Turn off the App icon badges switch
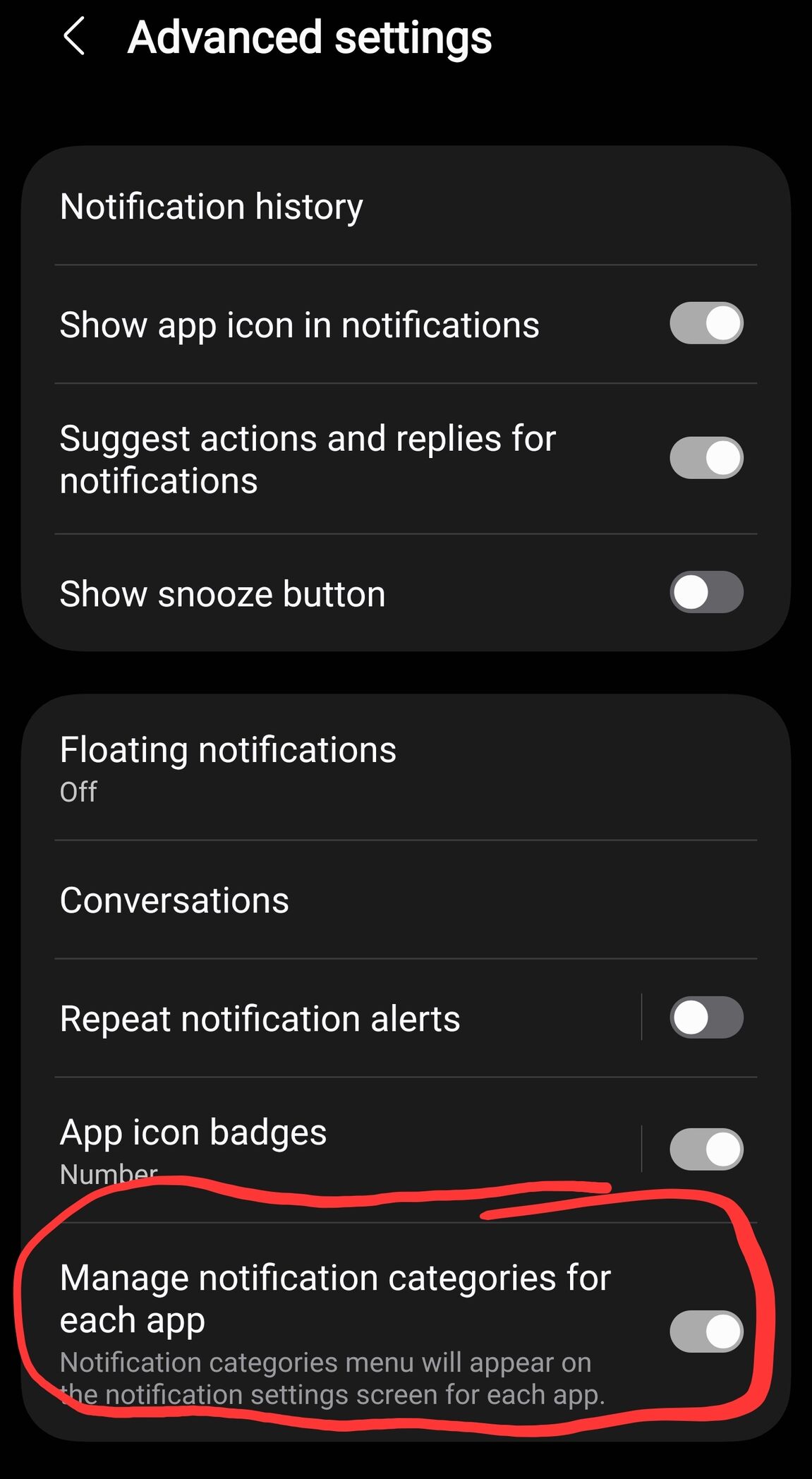The image size is (812, 1479). pos(706,1149)
